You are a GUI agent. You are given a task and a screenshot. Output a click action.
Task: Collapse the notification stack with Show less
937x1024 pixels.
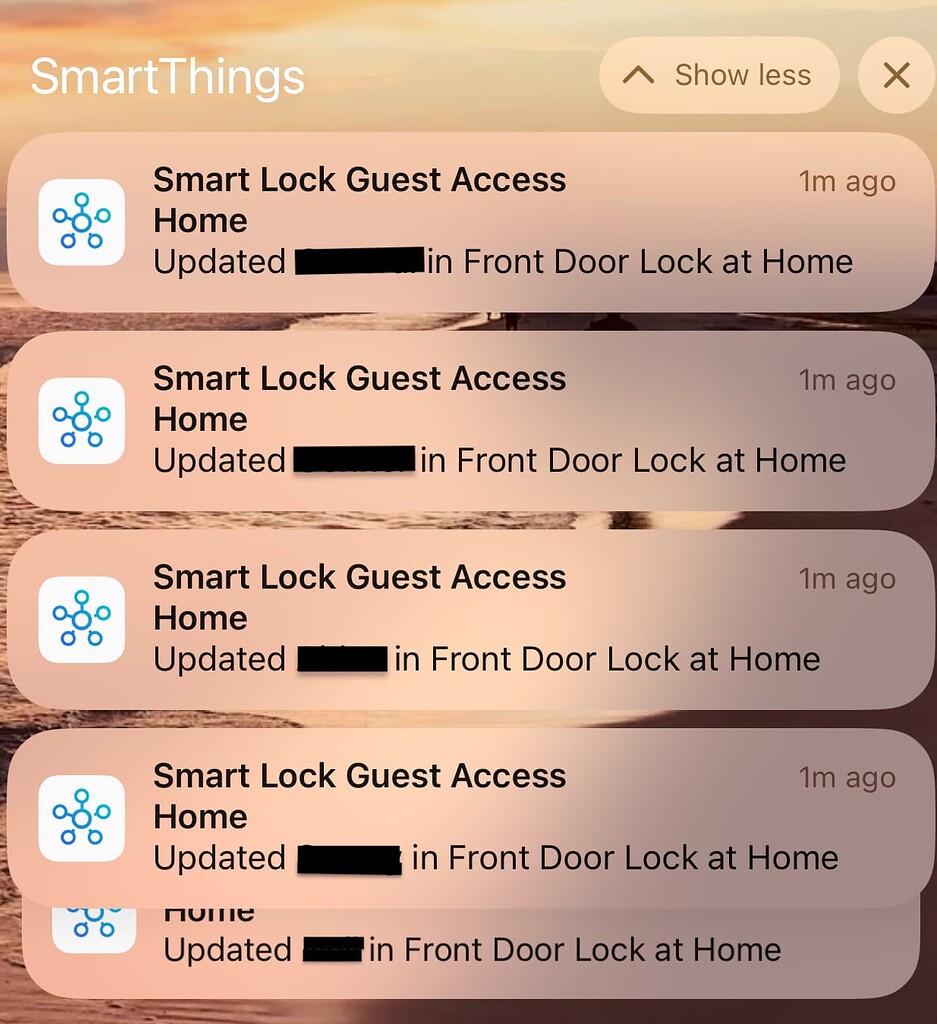[720, 74]
